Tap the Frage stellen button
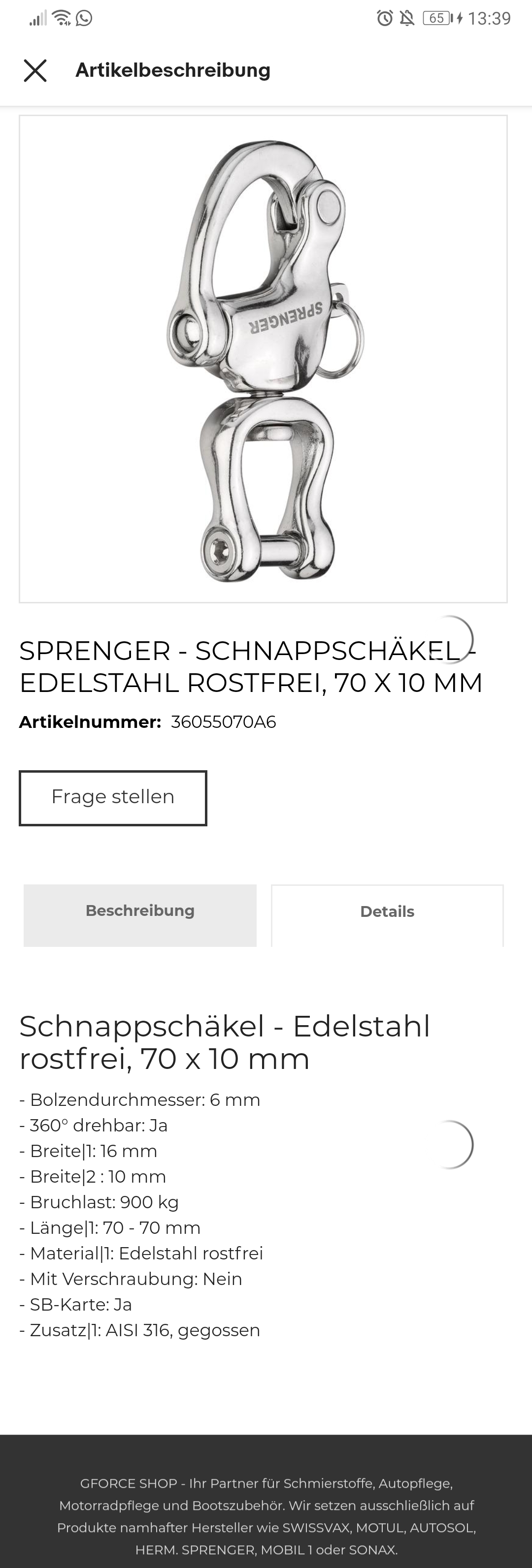Image resolution: width=532 pixels, height=1568 pixels. [113, 797]
